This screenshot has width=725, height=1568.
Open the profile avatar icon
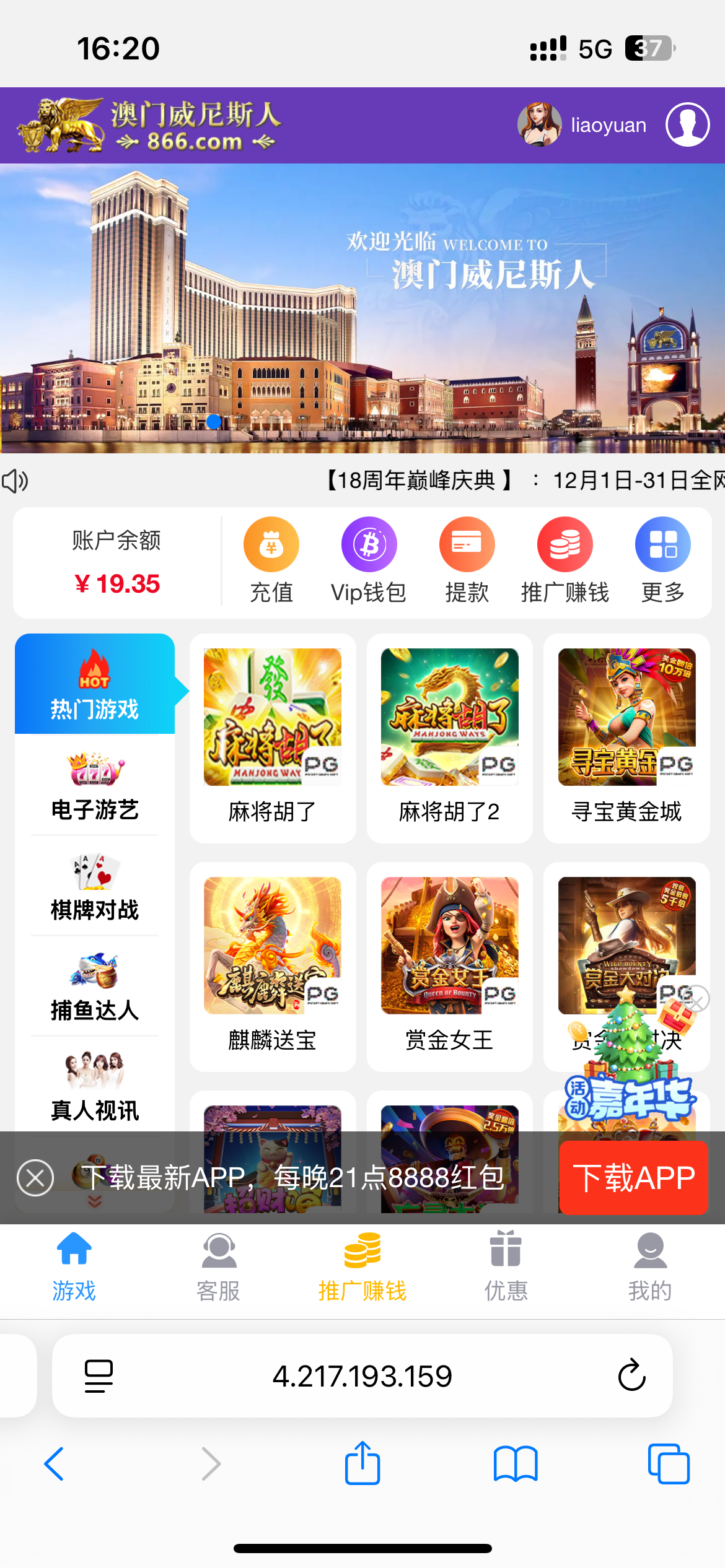pos(687,124)
